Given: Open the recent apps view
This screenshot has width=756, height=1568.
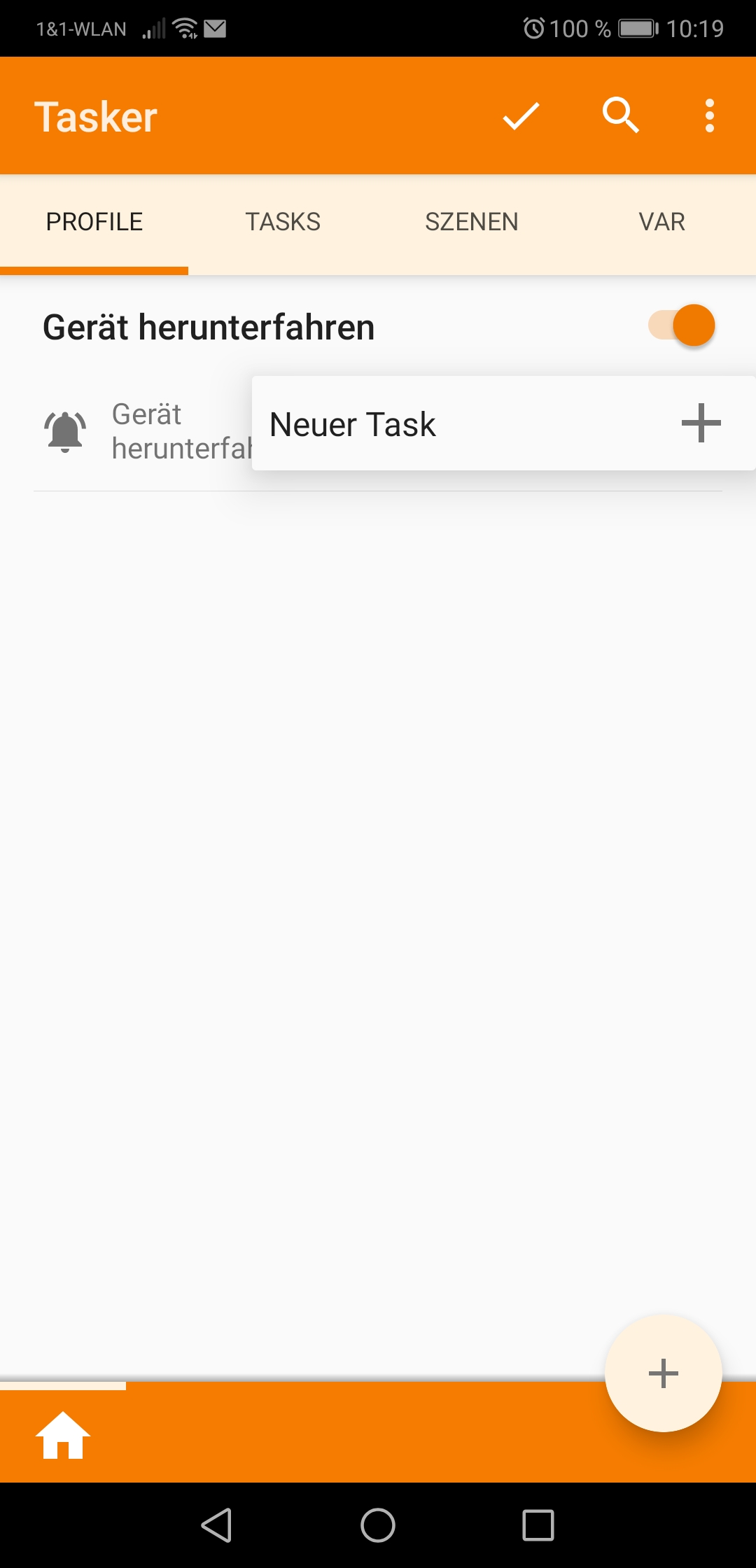Looking at the screenshot, I should pos(538,1525).
